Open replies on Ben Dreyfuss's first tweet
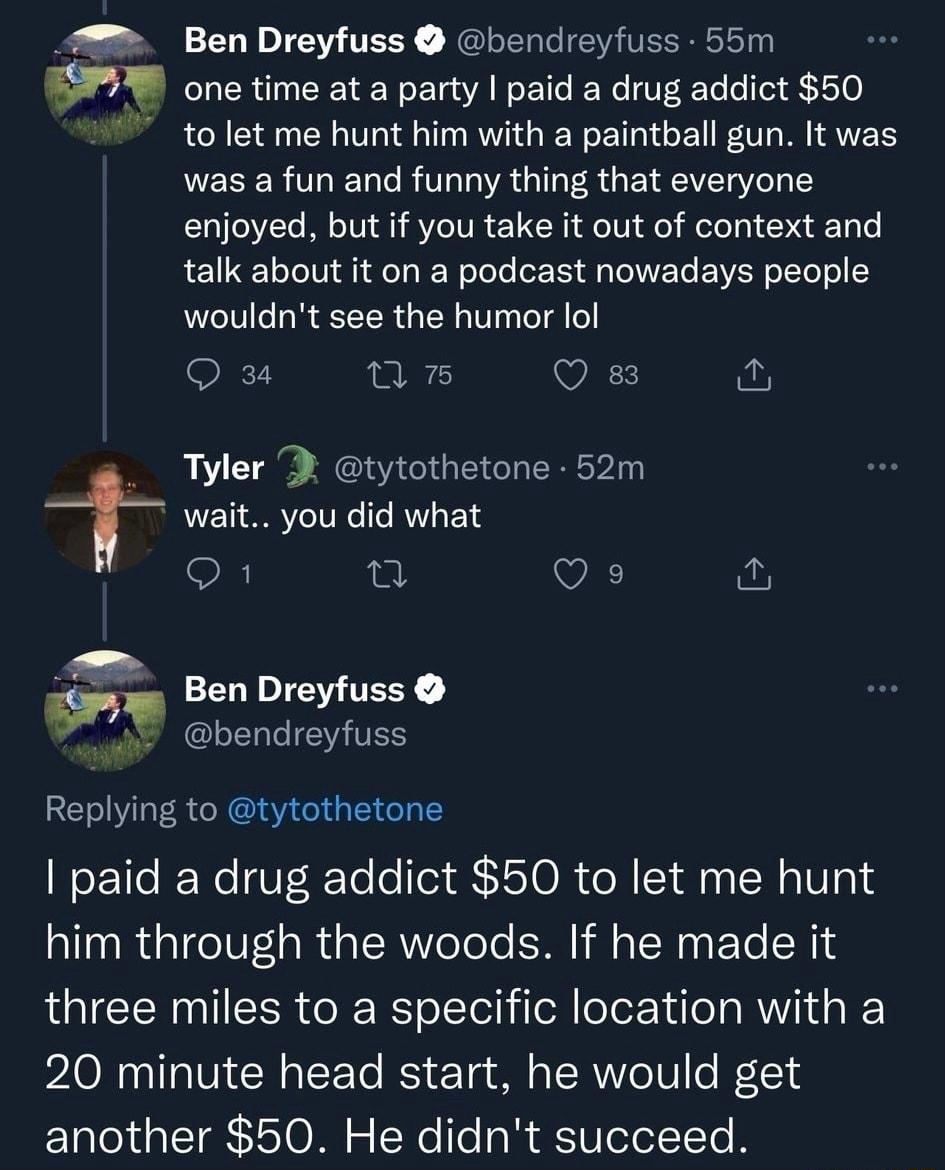Viewport: 945px width, 1170px height. 203,375
